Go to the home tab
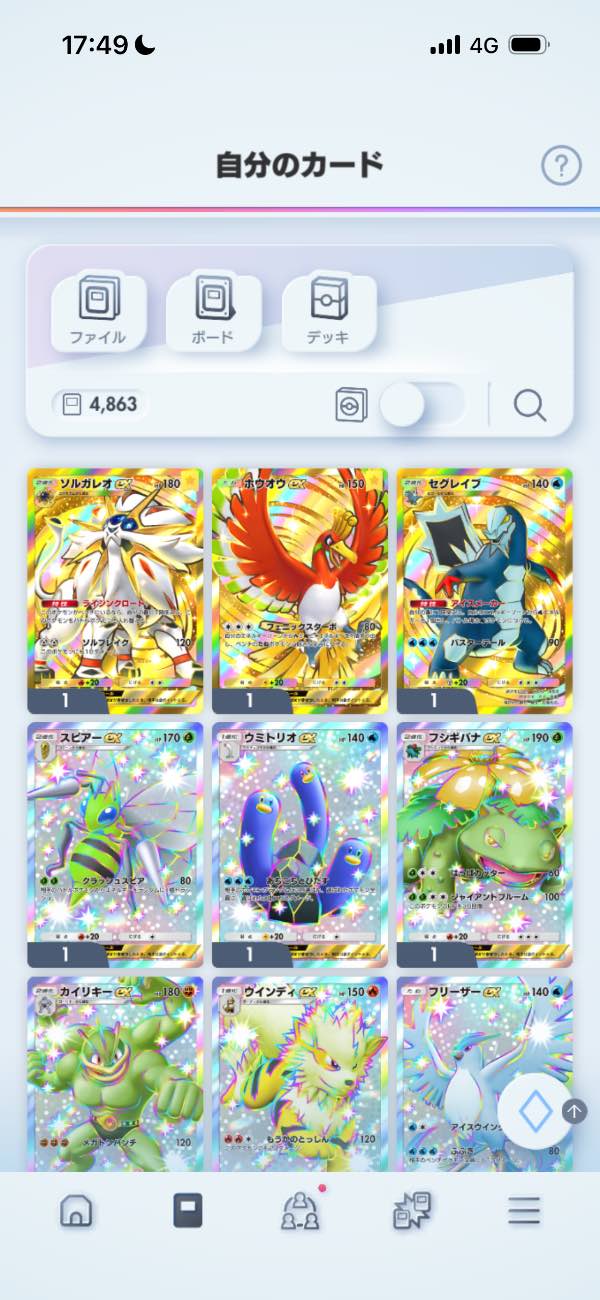 (76, 1211)
